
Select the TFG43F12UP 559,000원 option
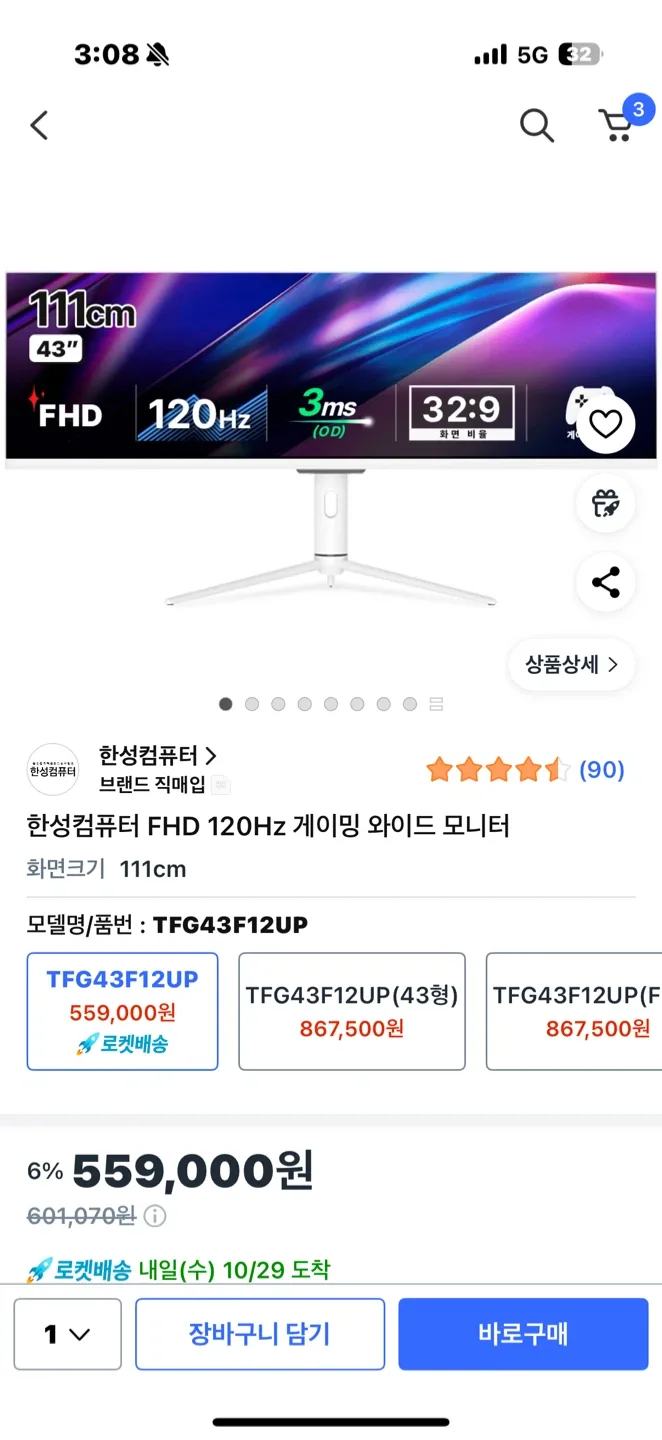click(x=122, y=1011)
